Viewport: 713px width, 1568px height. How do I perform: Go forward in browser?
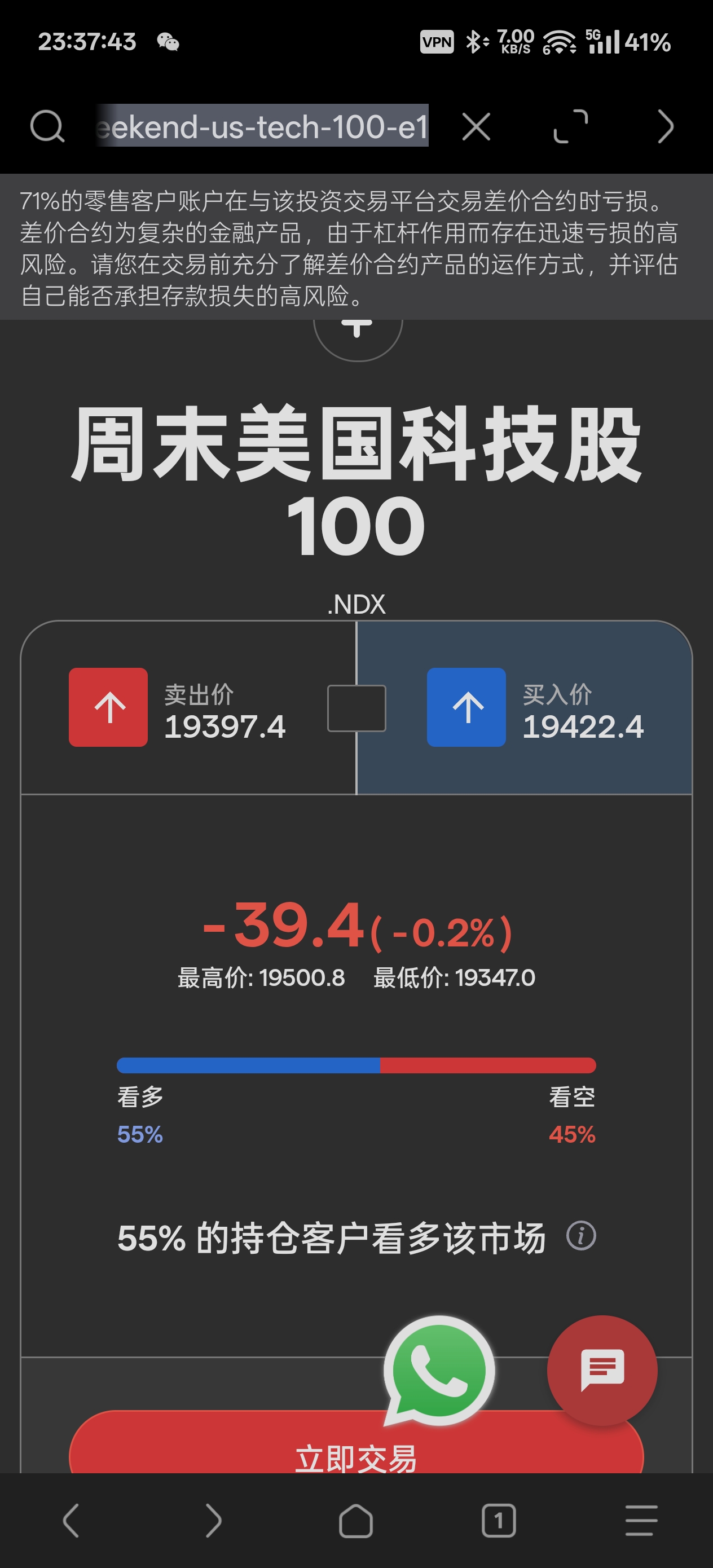(x=213, y=1520)
